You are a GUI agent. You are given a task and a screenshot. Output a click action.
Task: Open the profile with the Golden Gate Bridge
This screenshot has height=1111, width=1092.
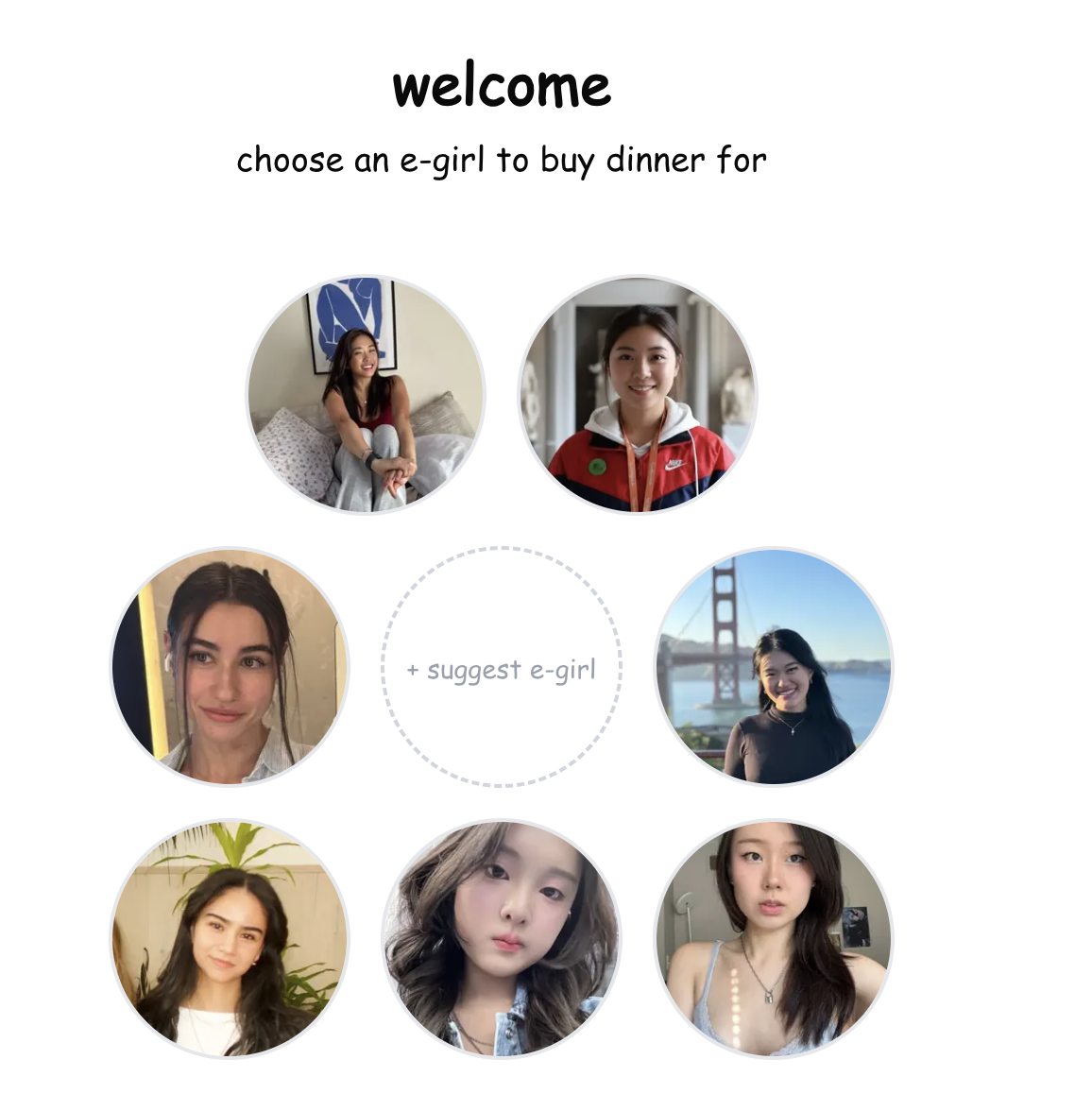[x=774, y=667]
